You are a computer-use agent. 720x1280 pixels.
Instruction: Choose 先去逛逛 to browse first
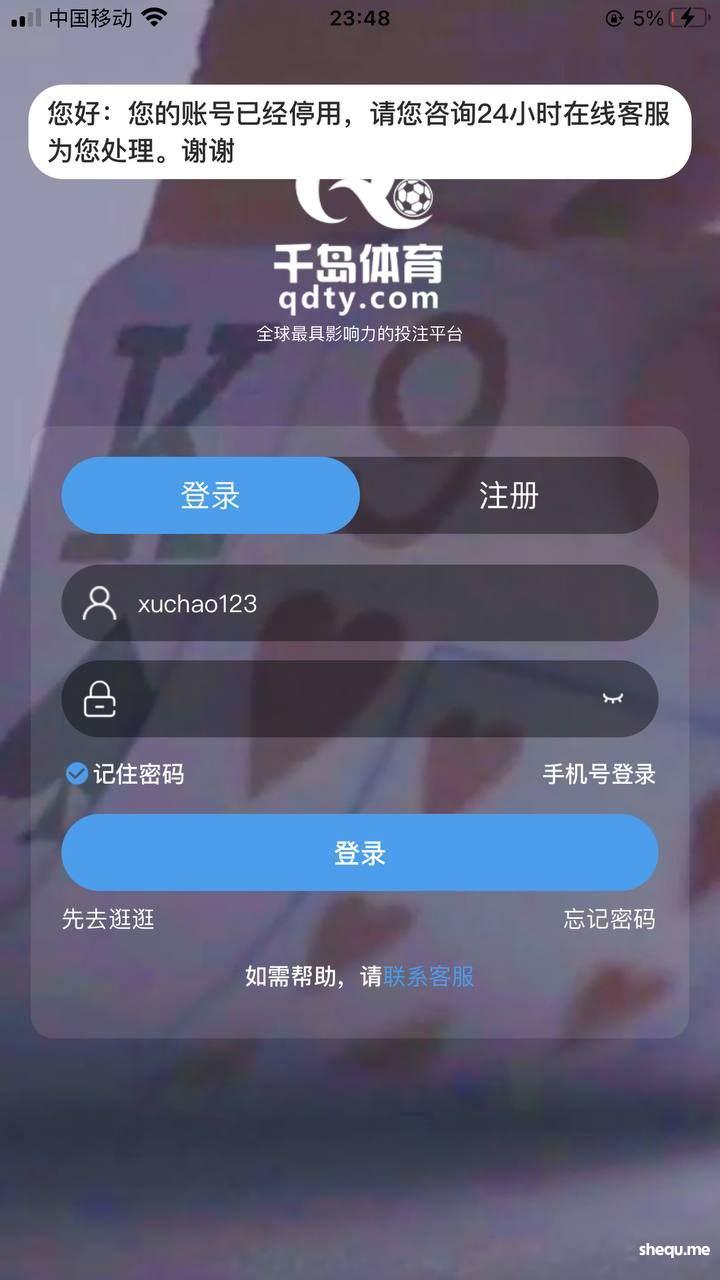(108, 919)
